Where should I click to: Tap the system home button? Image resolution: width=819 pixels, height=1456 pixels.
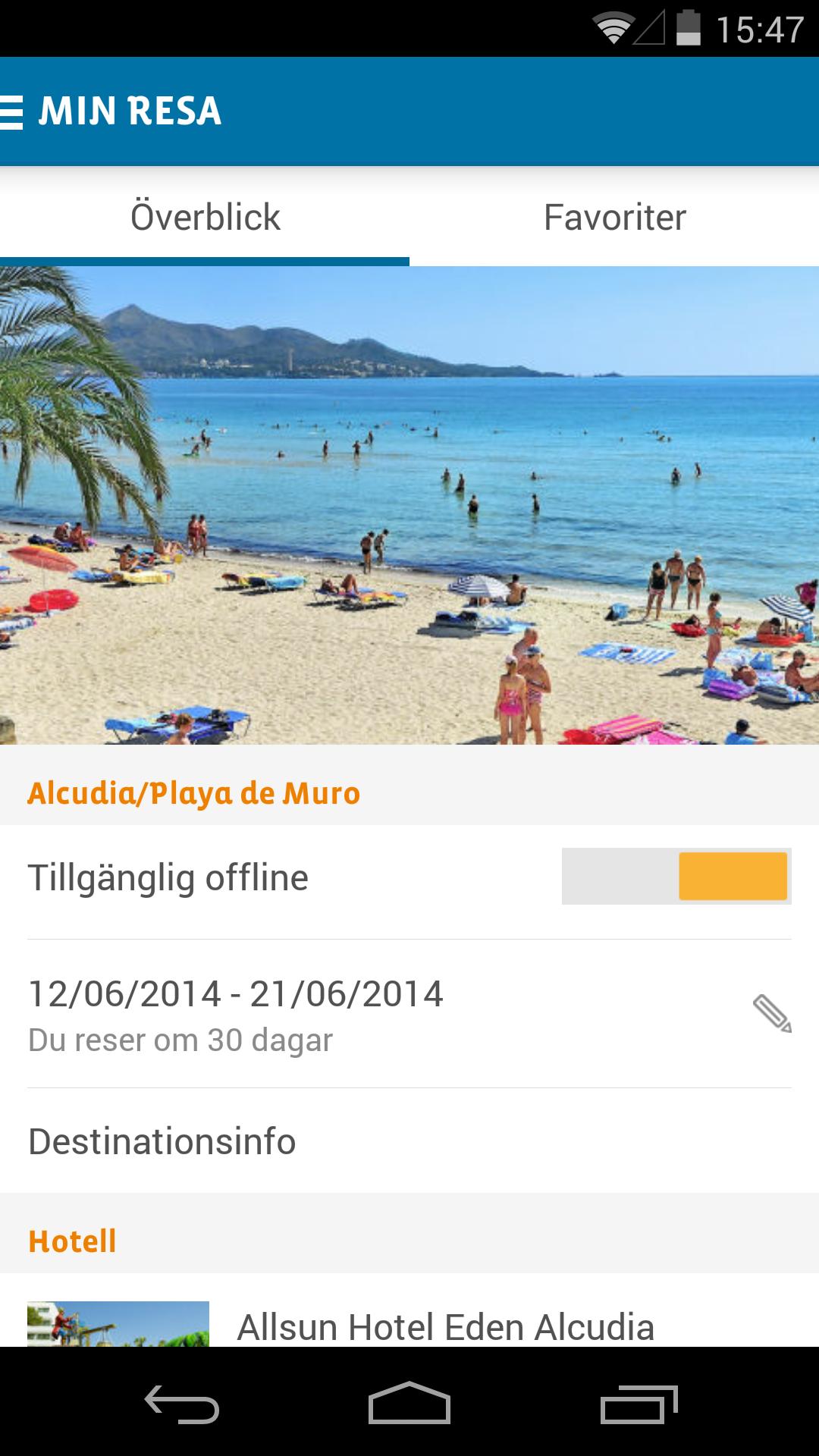409,1403
